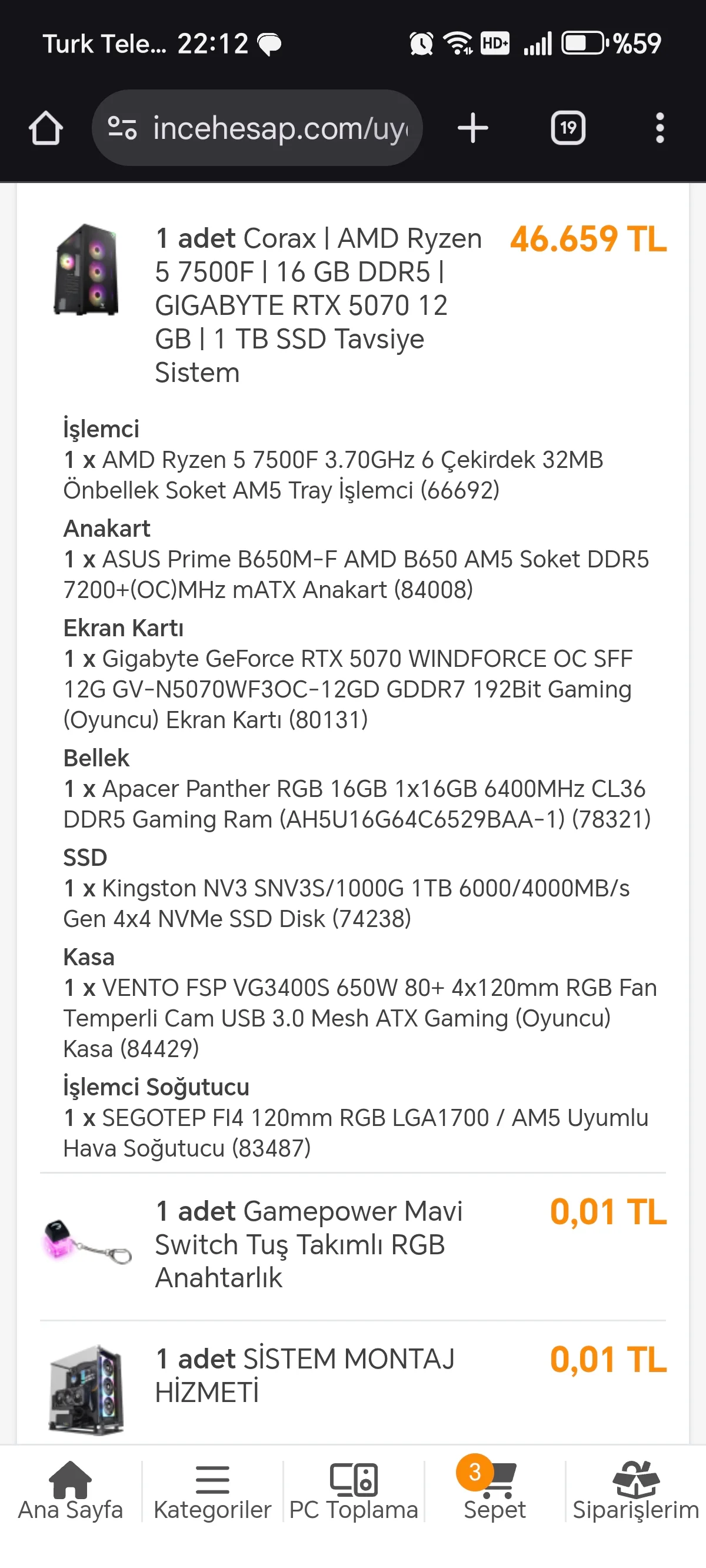Open the tab switcher showing 19 tabs

[x=568, y=128]
